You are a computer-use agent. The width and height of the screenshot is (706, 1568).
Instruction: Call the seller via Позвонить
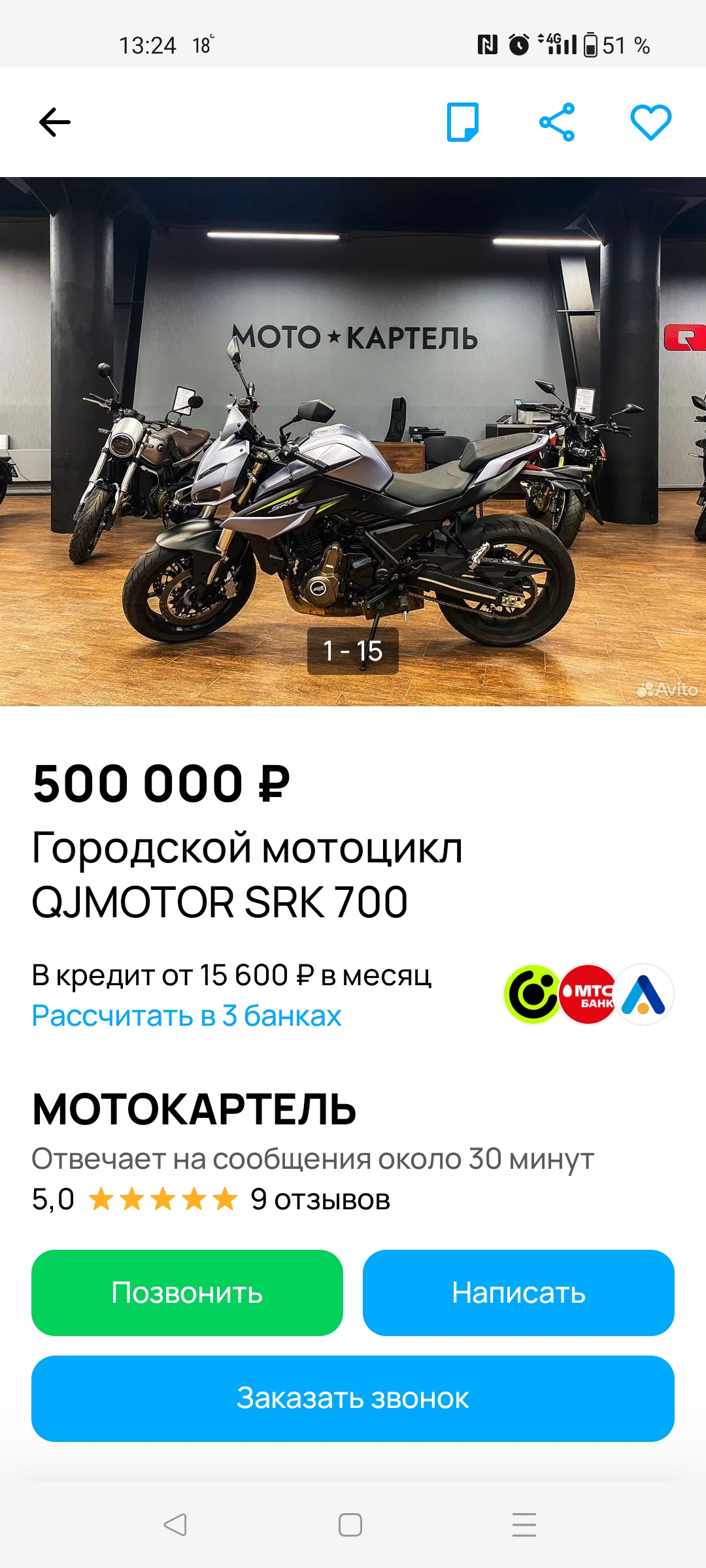click(x=187, y=1293)
